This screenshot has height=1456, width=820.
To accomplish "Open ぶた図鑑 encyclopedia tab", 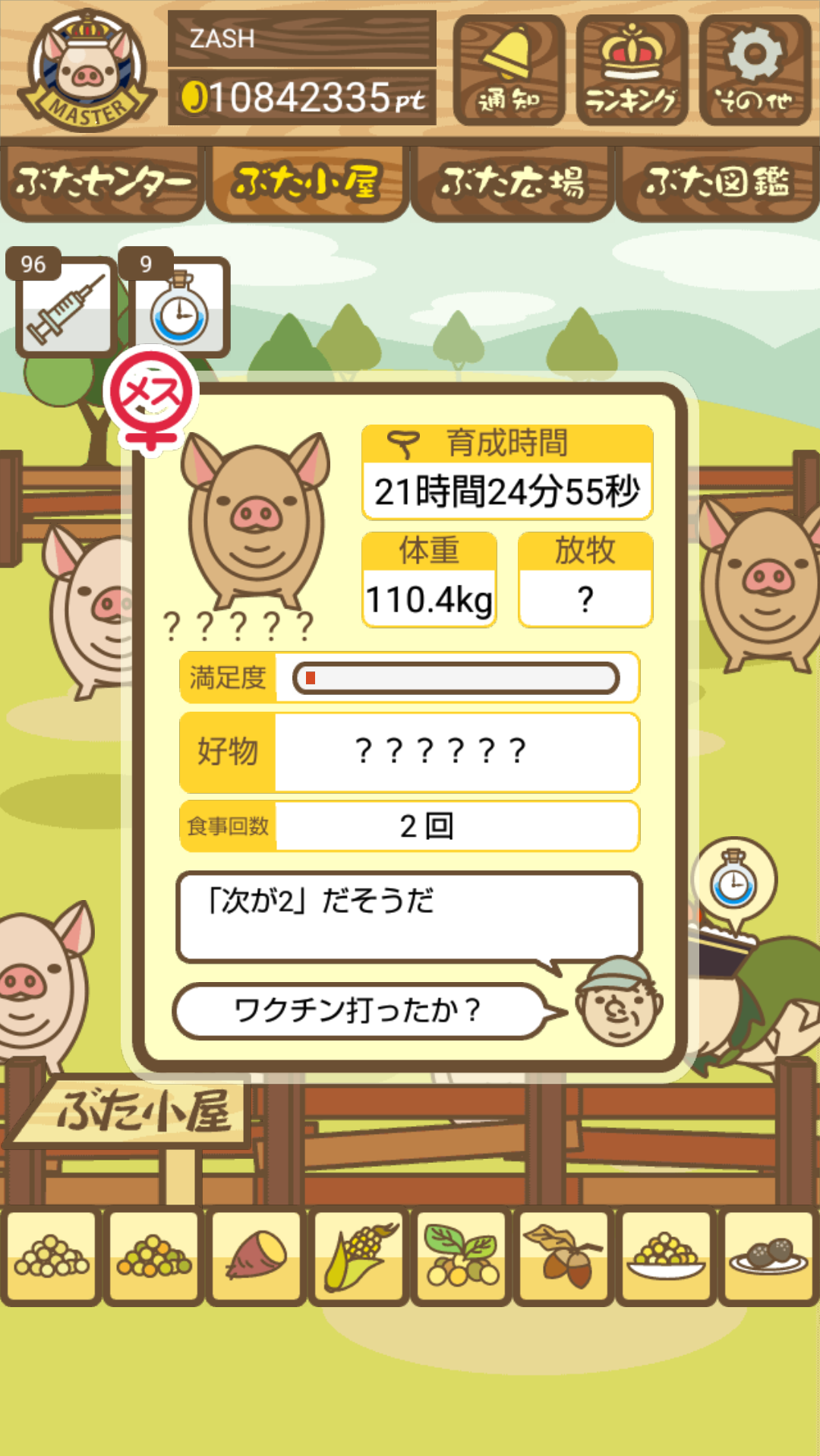I will 717,183.
